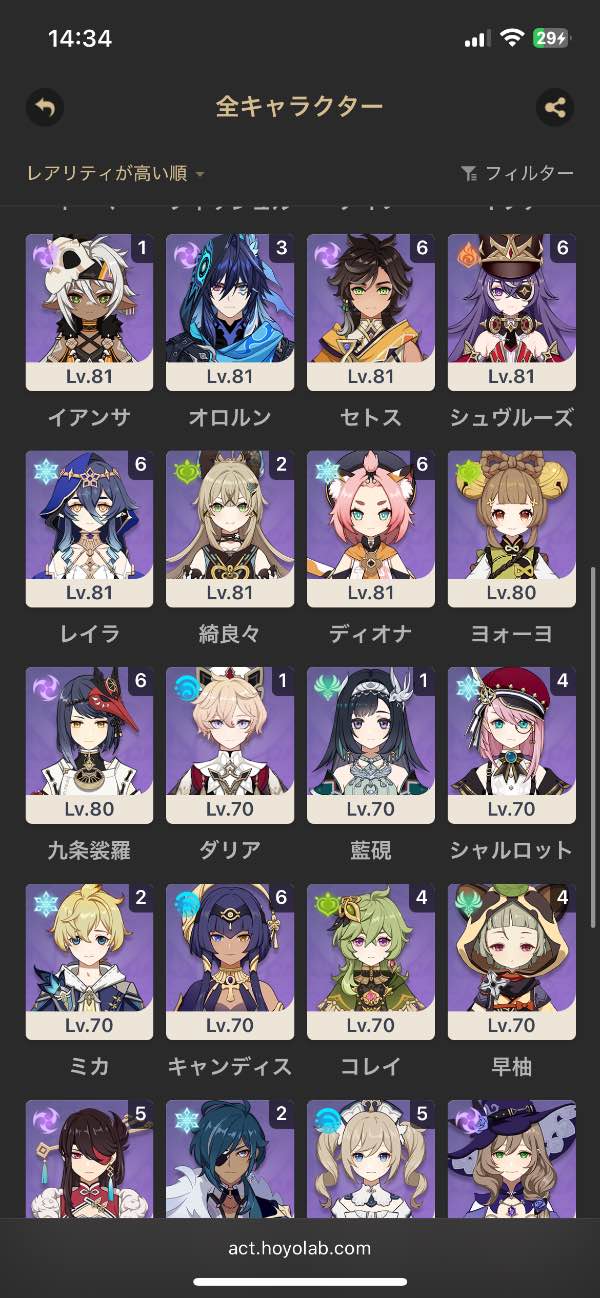Image resolution: width=600 pixels, height=1298 pixels.
Task: Open ミカ character card
Action: click(89, 962)
